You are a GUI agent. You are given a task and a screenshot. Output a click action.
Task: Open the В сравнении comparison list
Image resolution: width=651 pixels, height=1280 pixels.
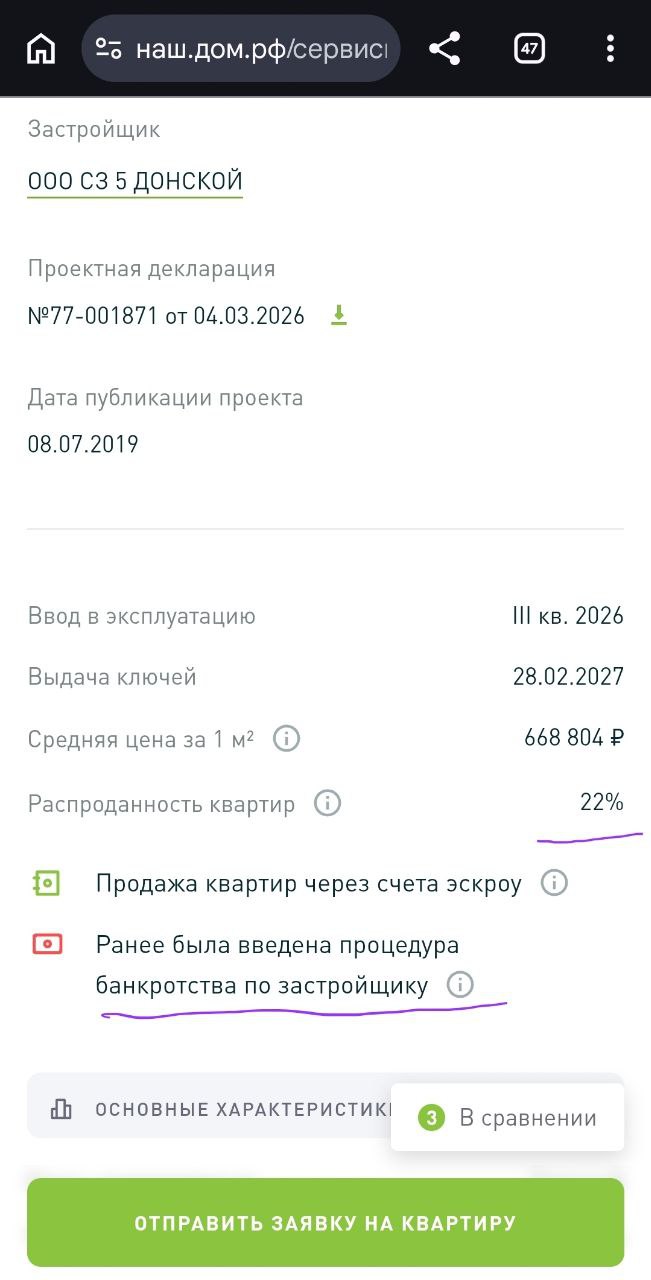click(508, 1118)
